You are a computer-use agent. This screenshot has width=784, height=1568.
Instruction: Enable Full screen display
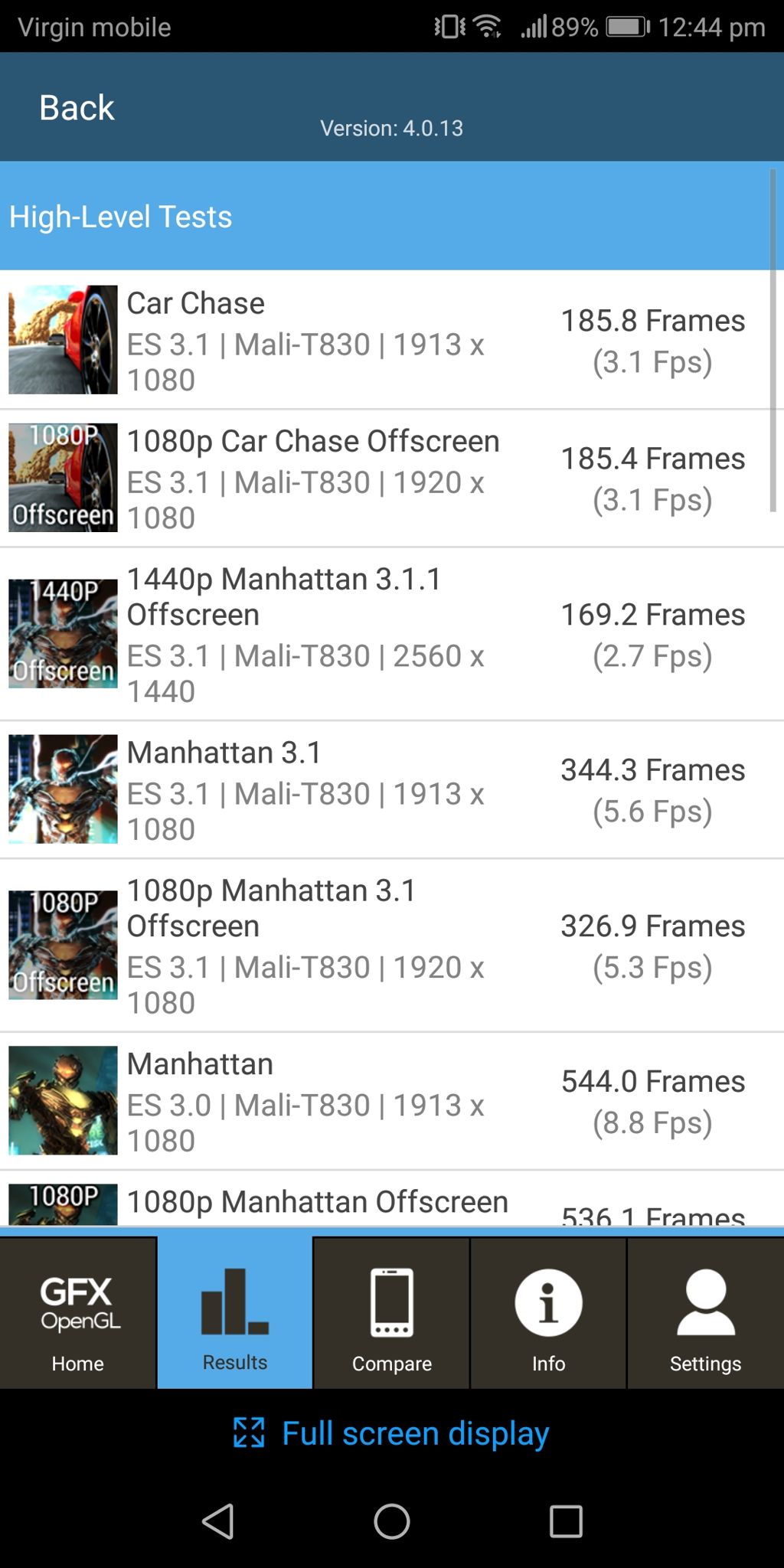pyautogui.click(x=392, y=1433)
